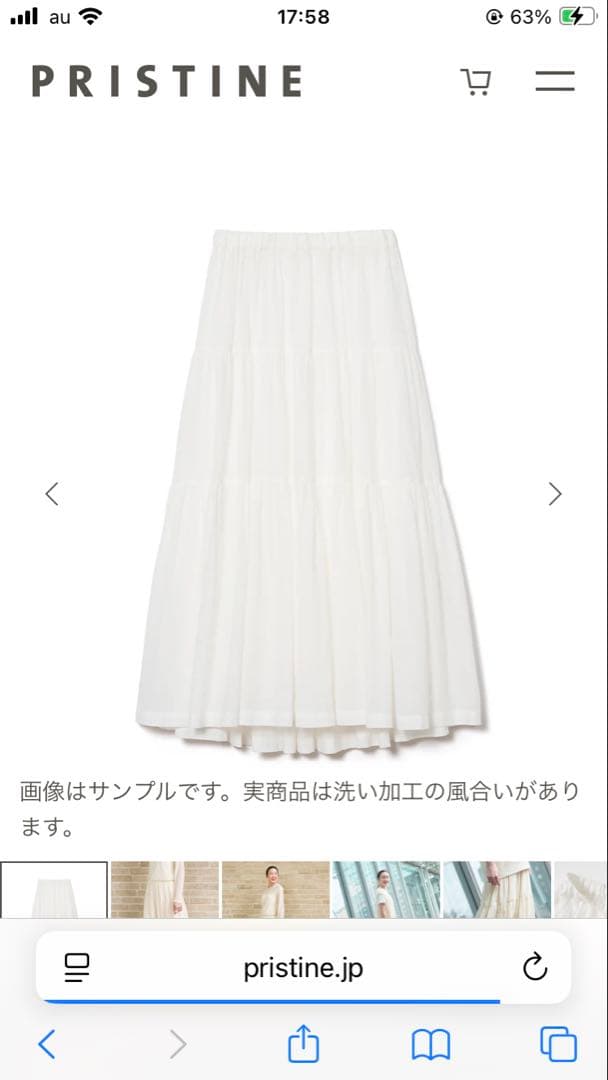The width and height of the screenshot is (608, 1080).
Task: Select the beige background model thumbnail
Action: (276, 890)
